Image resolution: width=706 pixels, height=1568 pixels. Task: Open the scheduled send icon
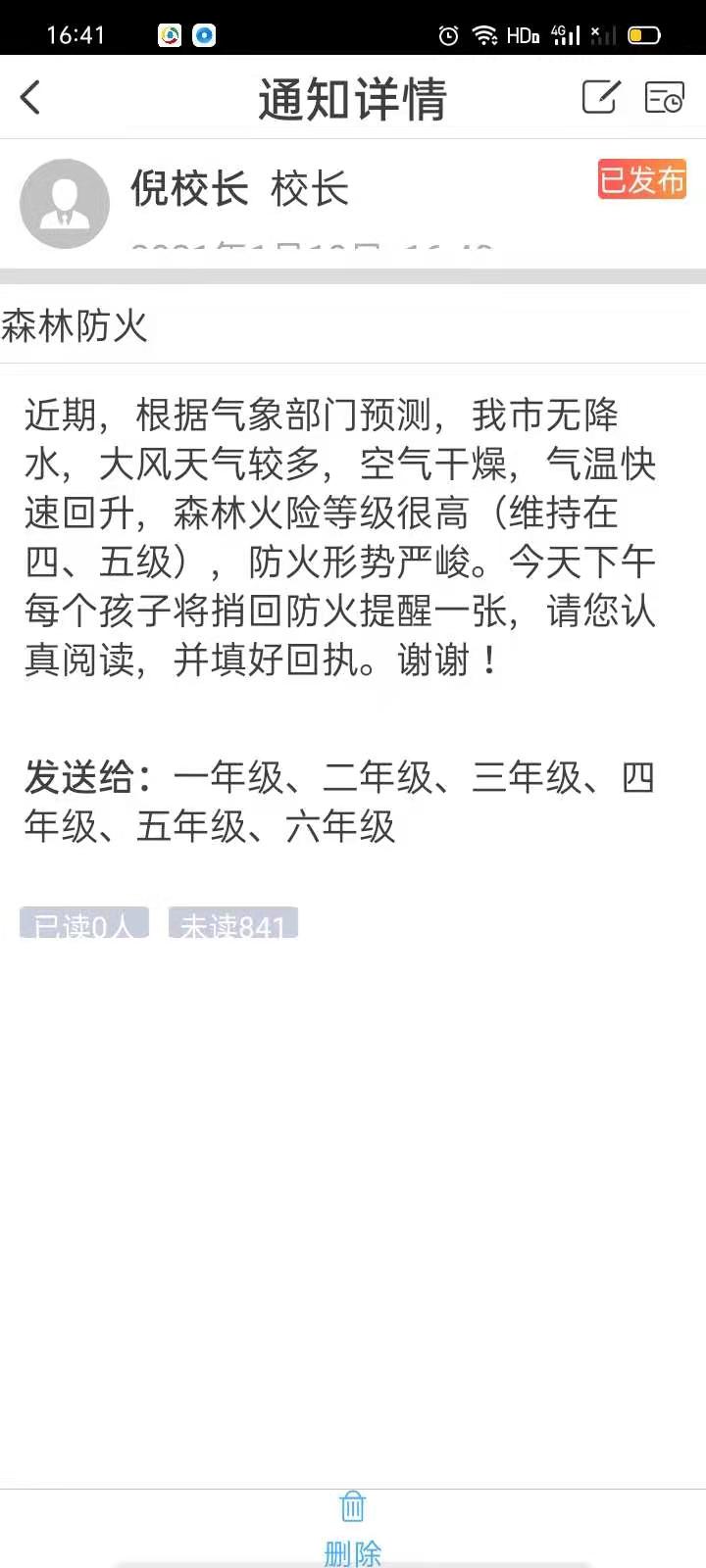coord(664,97)
